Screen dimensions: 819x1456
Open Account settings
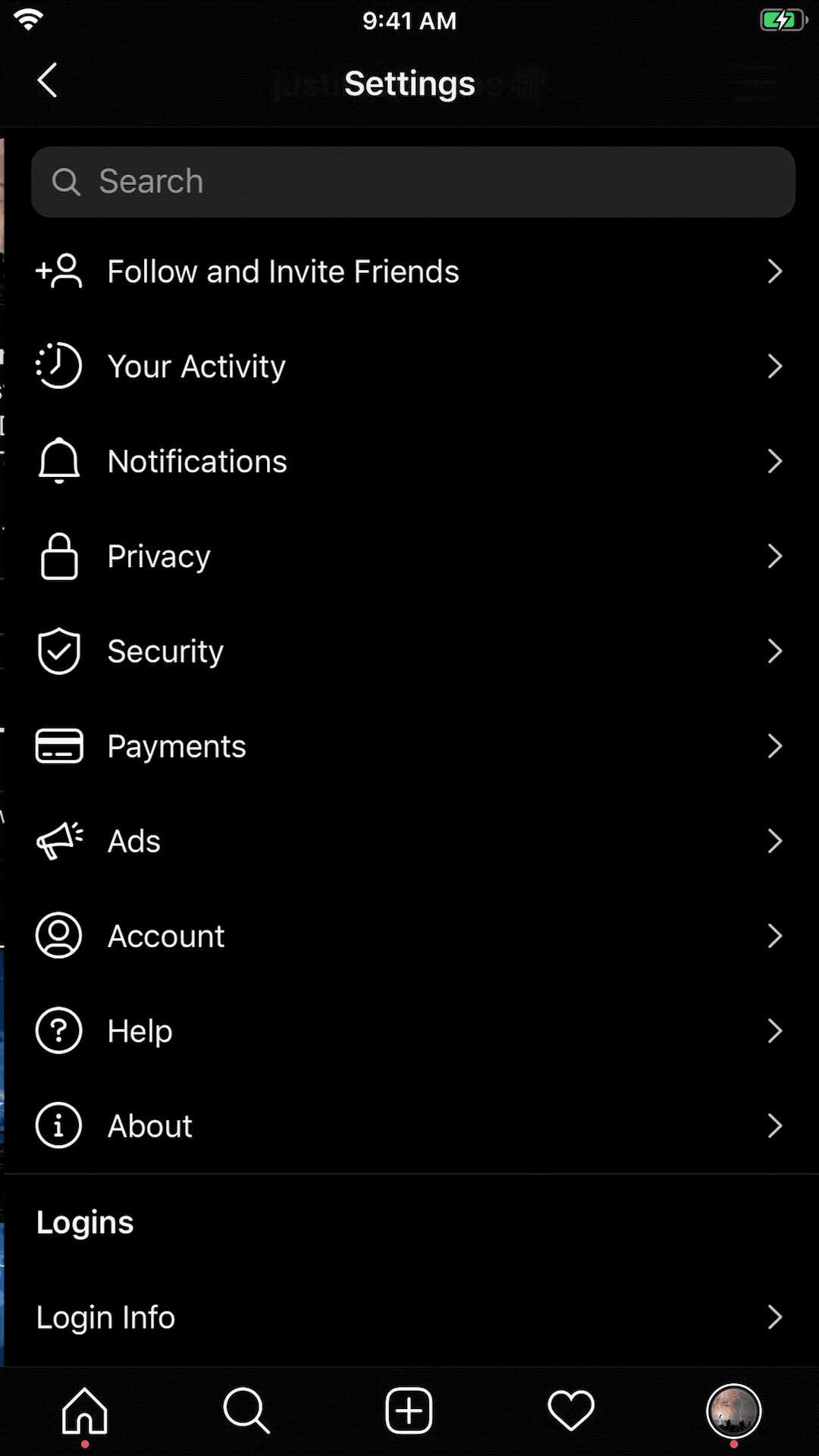(x=409, y=936)
